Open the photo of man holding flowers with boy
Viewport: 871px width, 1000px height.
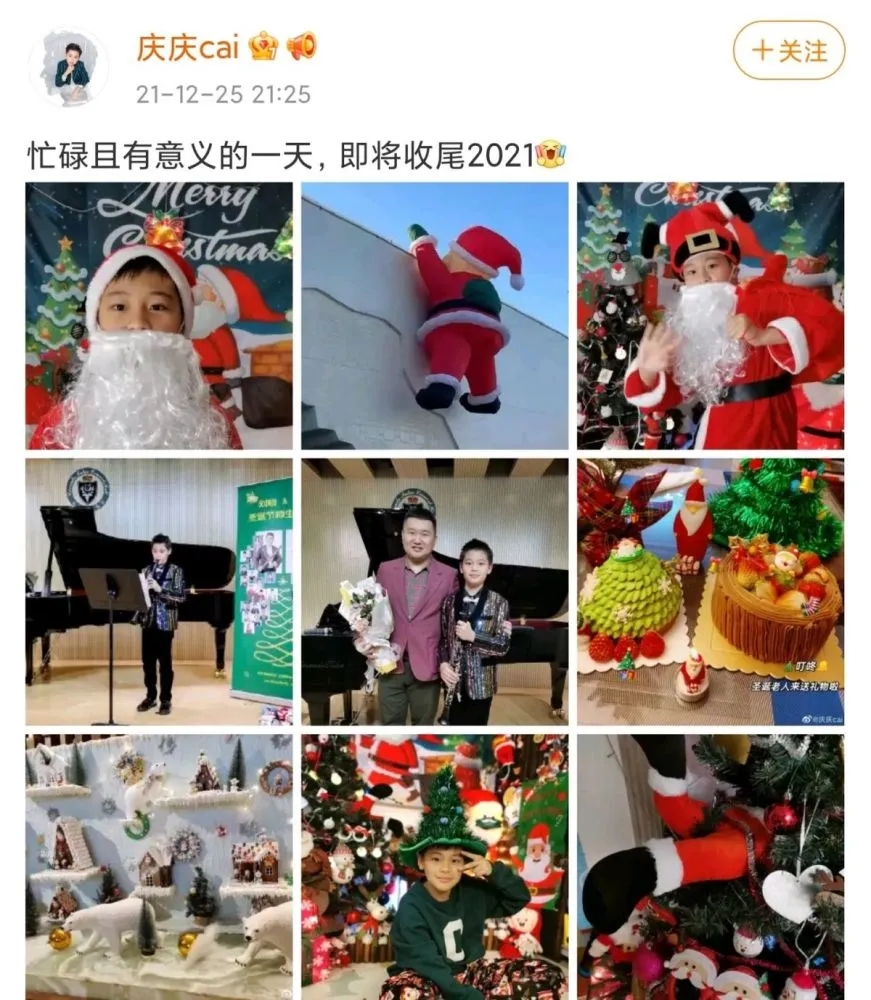pyautogui.click(x=434, y=591)
